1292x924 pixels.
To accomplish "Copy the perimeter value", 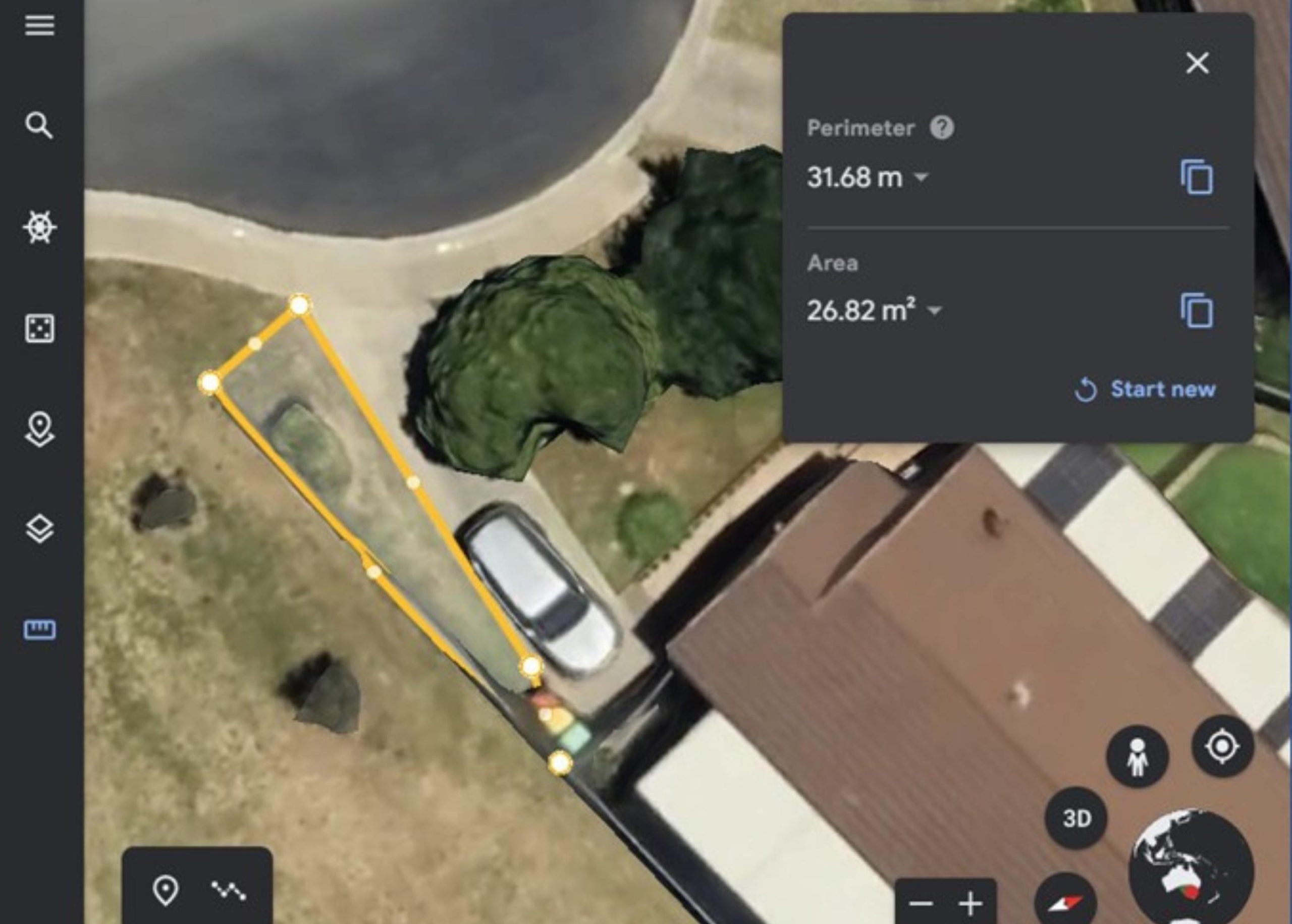I will pyautogui.click(x=1197, y=178).
